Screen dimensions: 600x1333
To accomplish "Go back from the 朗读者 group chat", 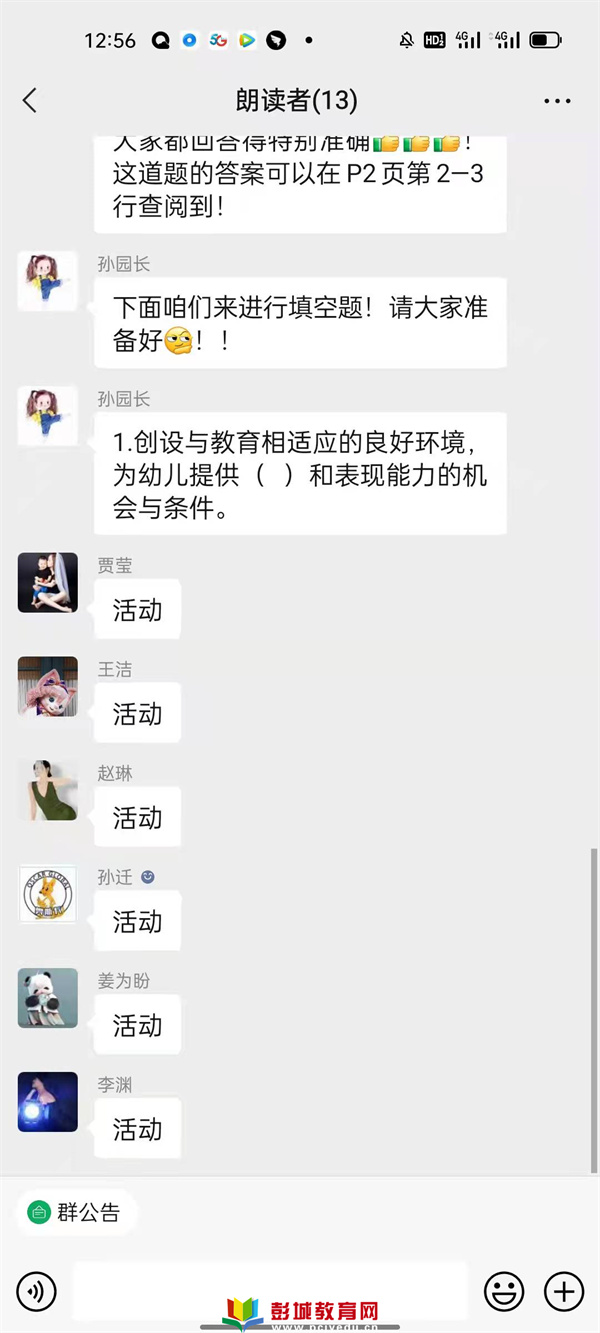I will click(30, 100).
